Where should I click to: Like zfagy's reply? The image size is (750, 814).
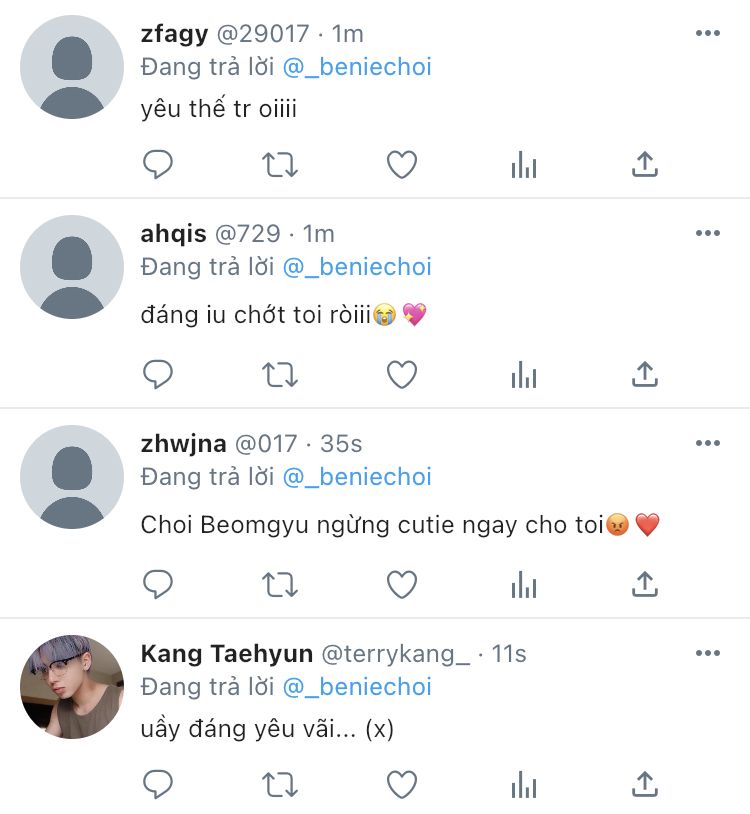point(402,164)
